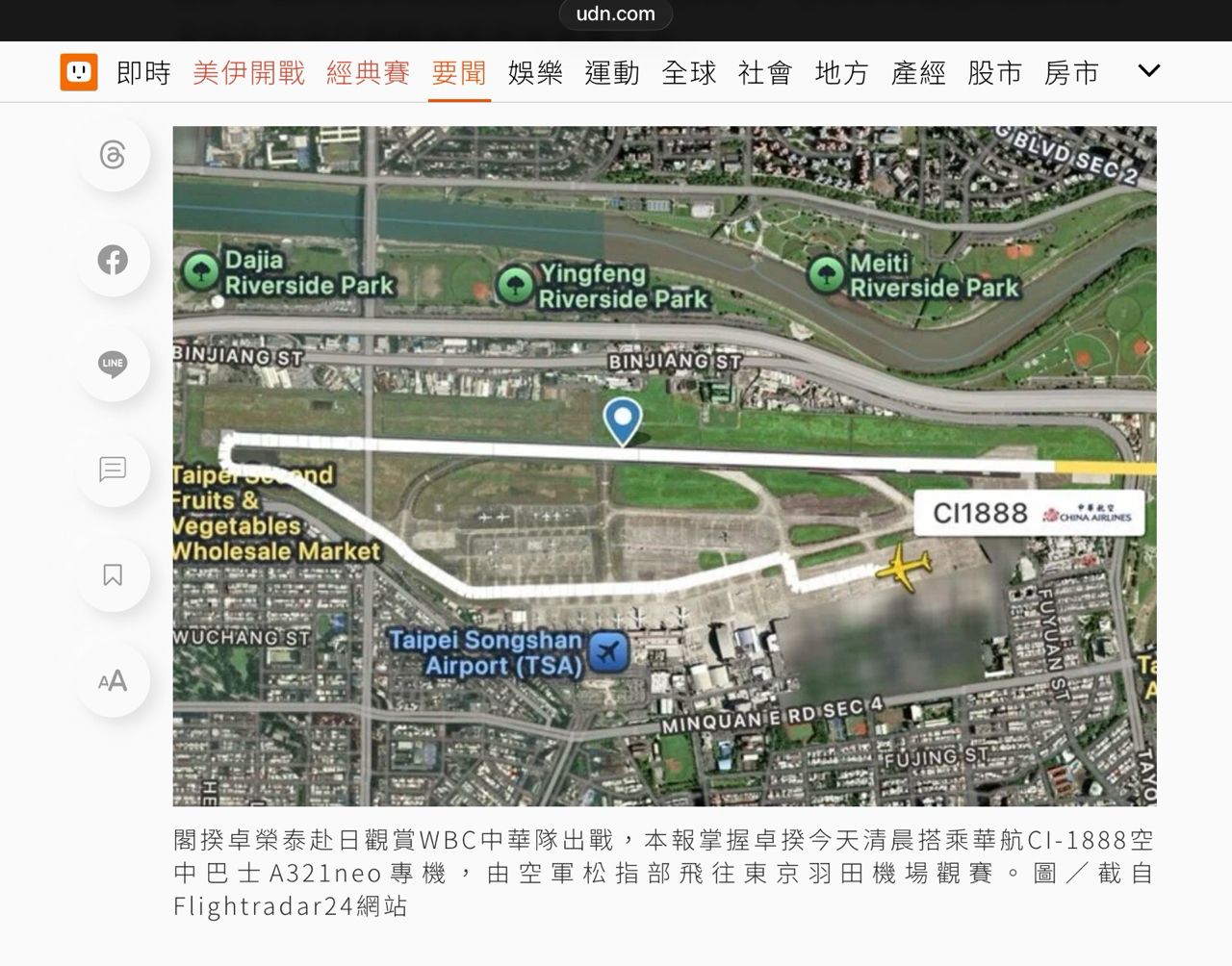The width and height of the screenshot is (1232, 966).
Task: Switch to the 地方 section
Action: pyautogui.click(x=842, y=73)
